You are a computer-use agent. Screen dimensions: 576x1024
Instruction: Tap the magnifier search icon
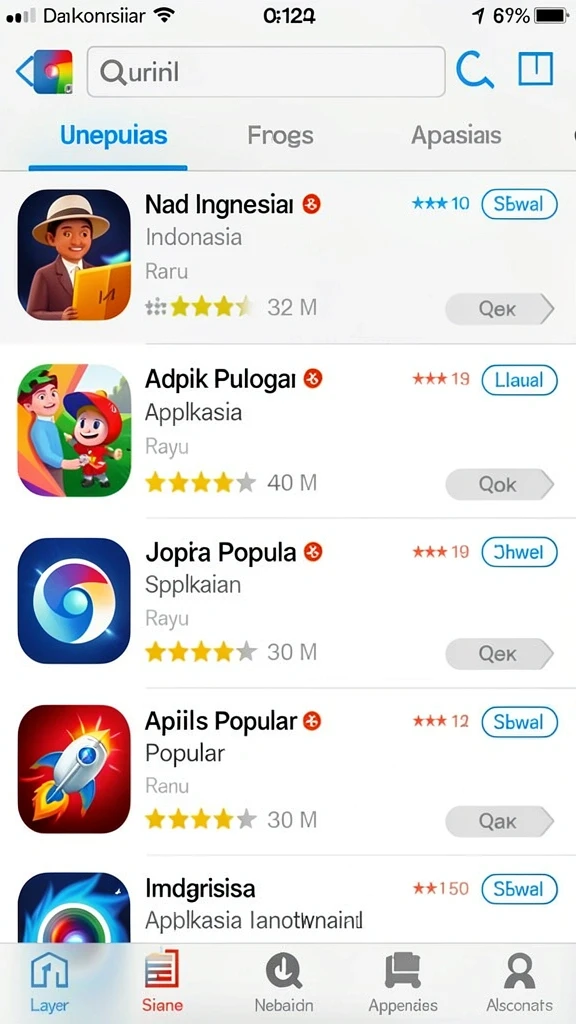475,70
